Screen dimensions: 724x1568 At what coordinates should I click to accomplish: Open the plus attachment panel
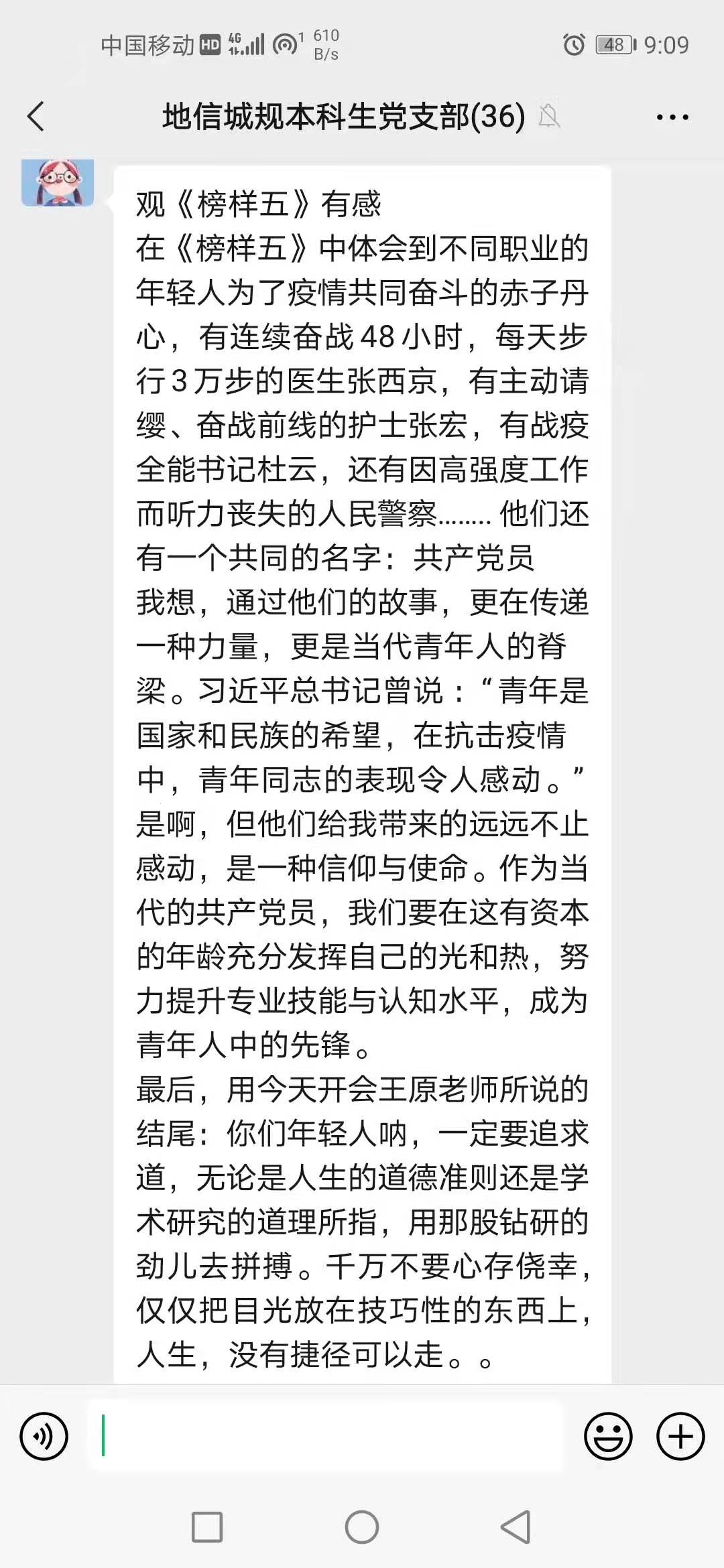pos(680,1436)
